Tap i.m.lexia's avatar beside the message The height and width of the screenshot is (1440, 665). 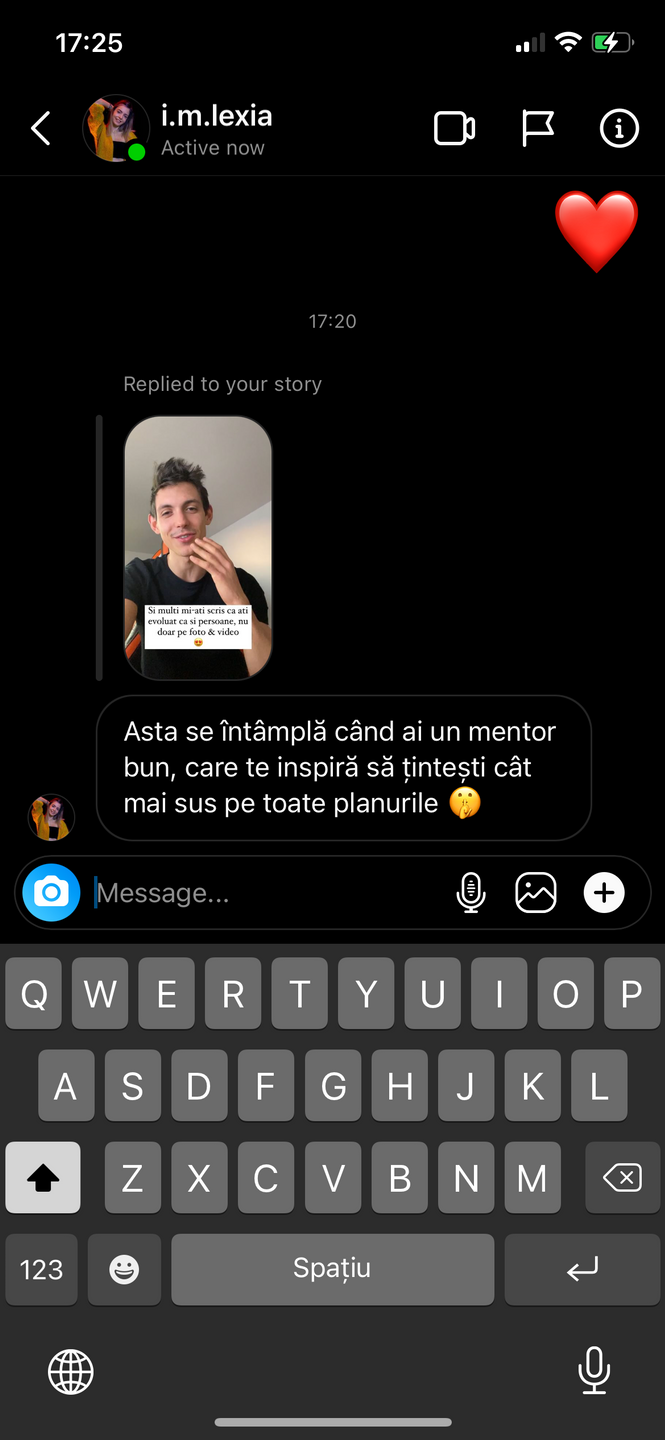[x=50, y=817]
